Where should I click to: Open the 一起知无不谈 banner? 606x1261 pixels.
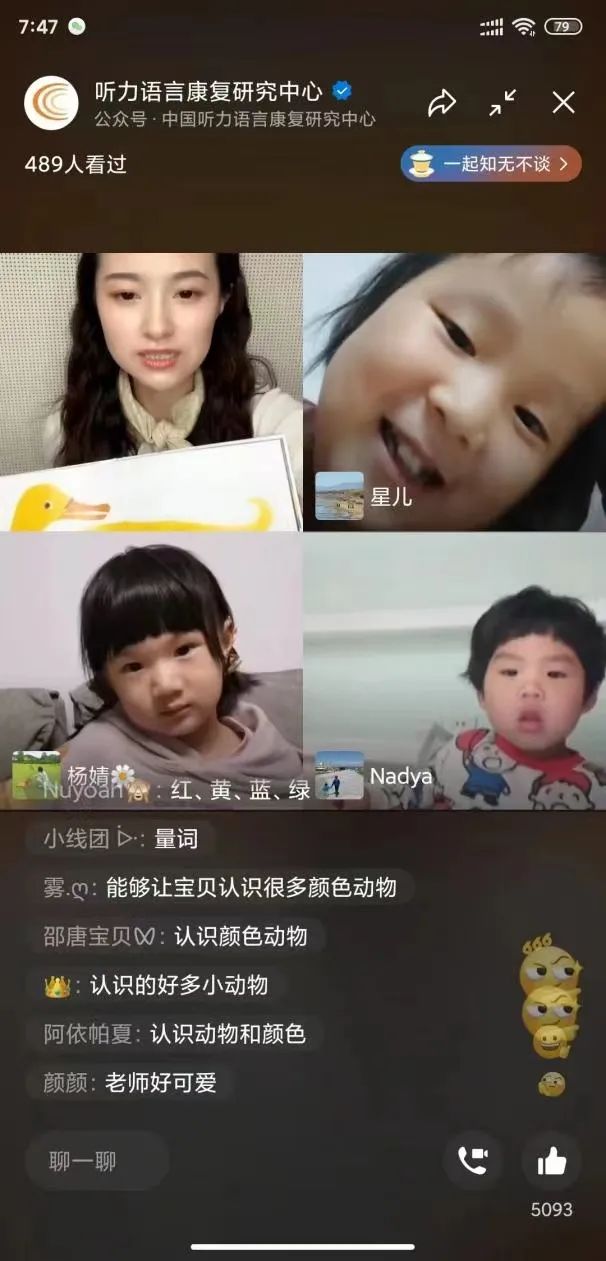[490, 164]
